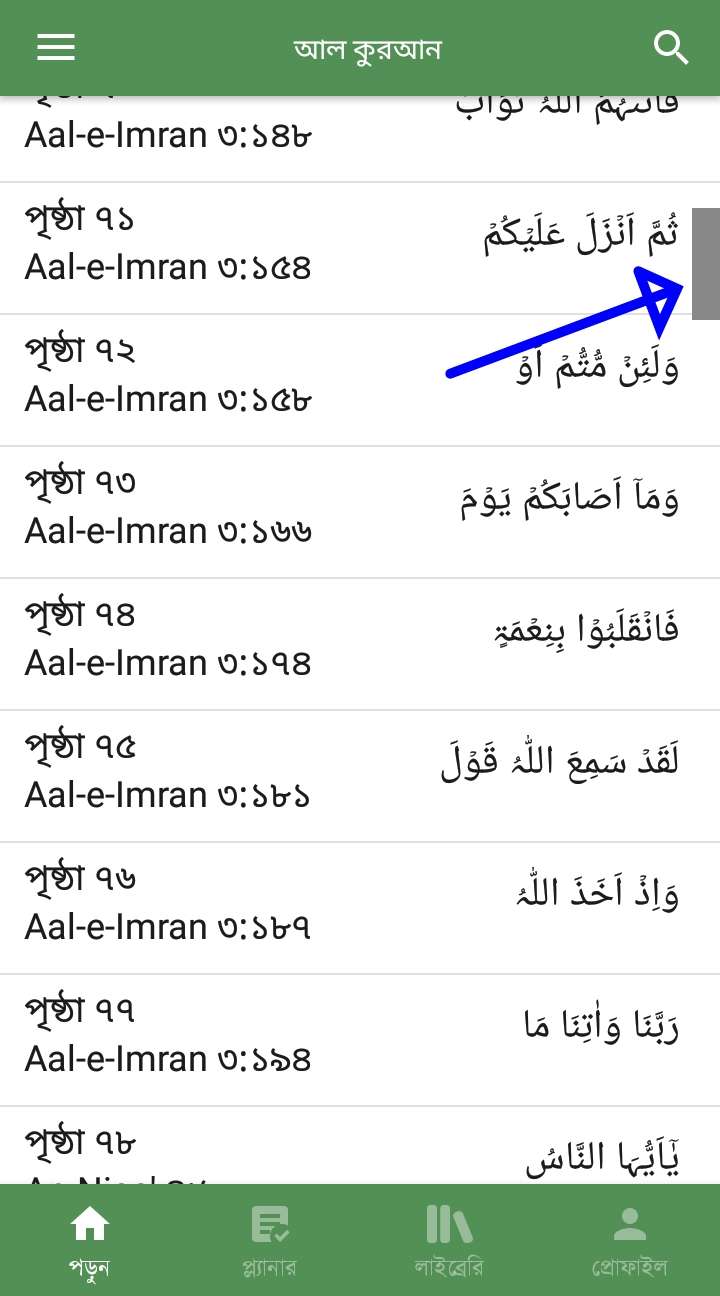The width and height of the screenshot is (720, 1296).
Task: Open page ৭৪ Aal-e-Imran ৩:১৭৪
Action: (x=360, y=644)
